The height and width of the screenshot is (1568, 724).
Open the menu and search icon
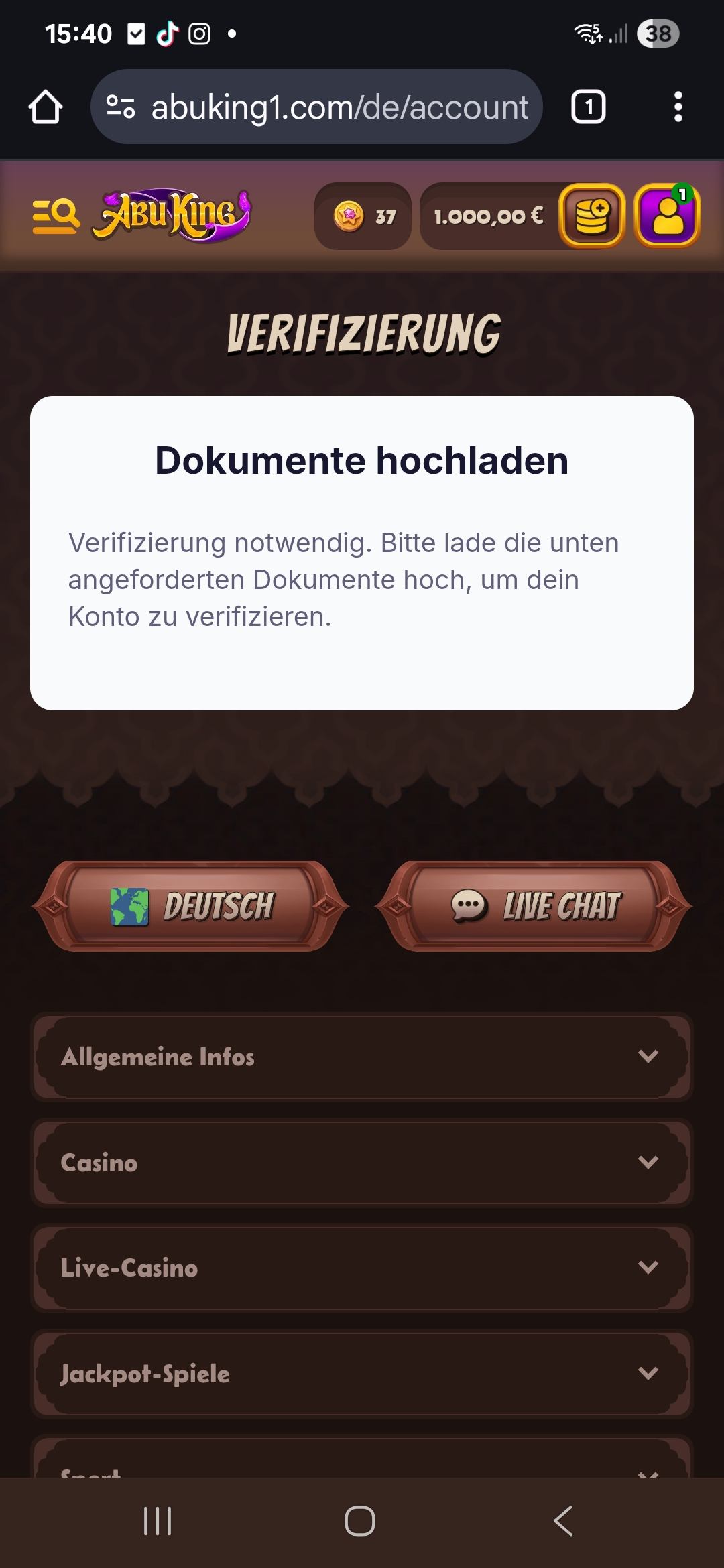coord(56,216)
